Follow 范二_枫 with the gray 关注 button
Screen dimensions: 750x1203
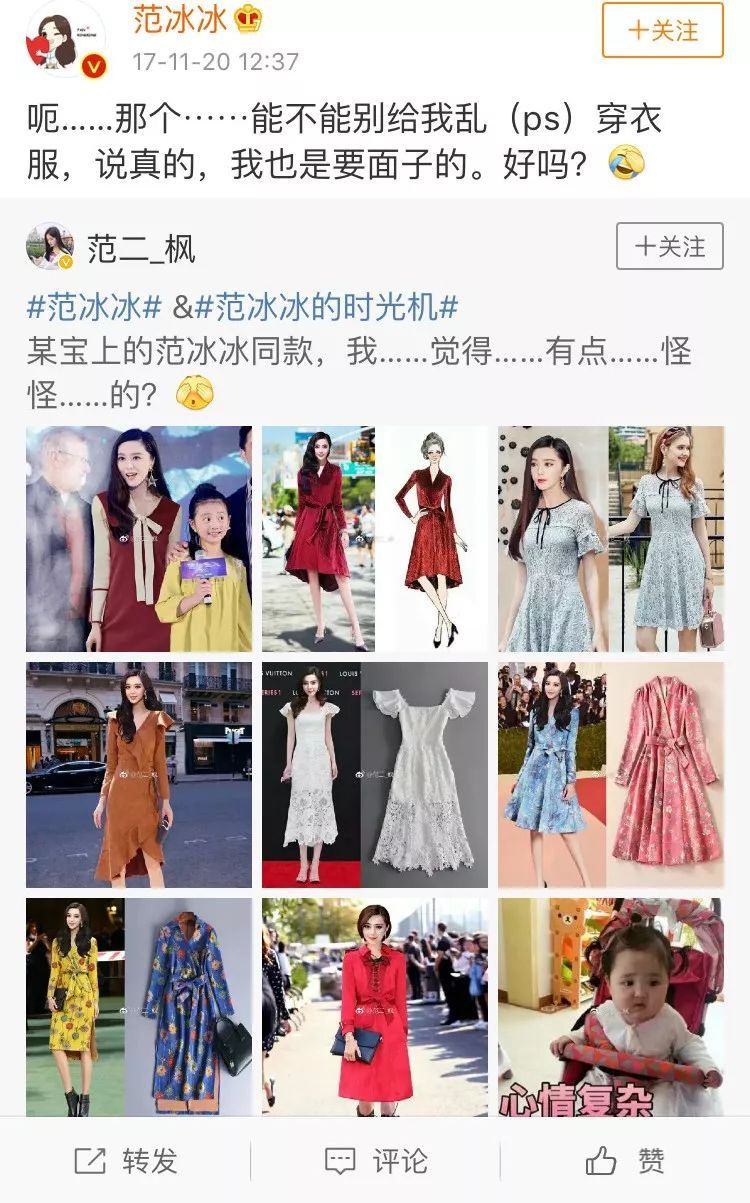pyautogui.click(x=669, y=246)
